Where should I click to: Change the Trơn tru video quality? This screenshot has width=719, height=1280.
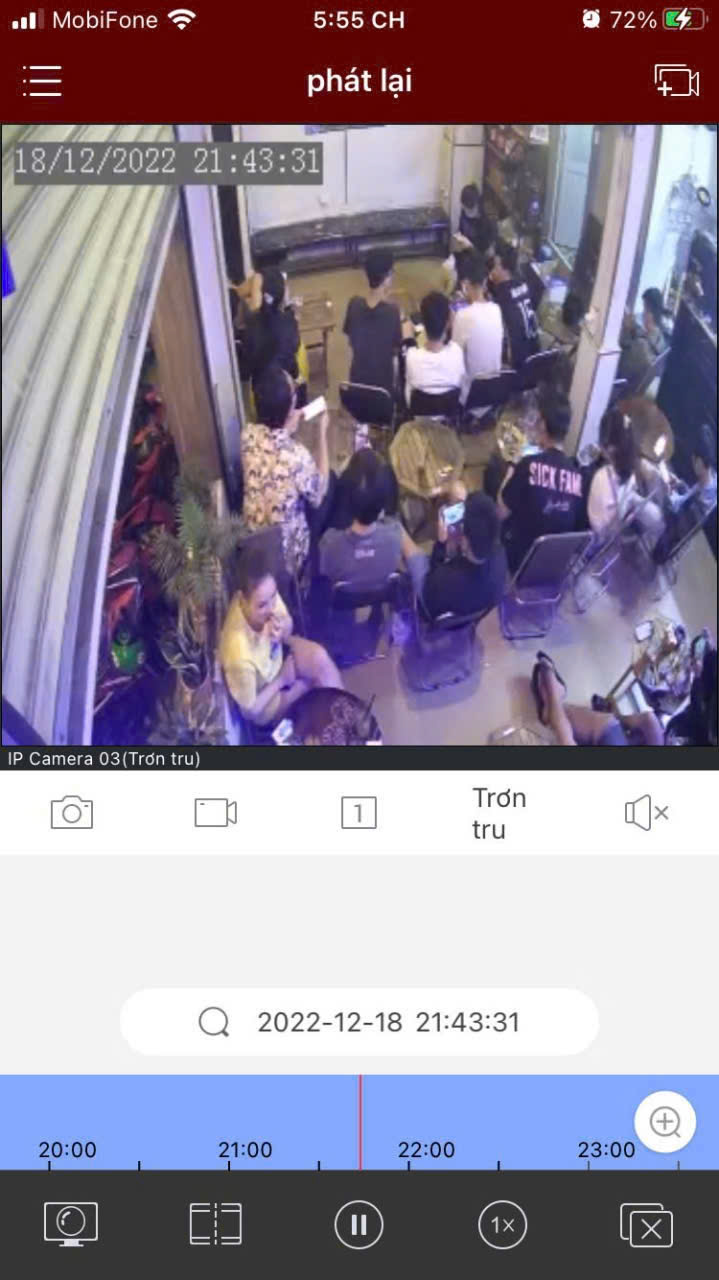pyautogui.click(x=499, y=813)
